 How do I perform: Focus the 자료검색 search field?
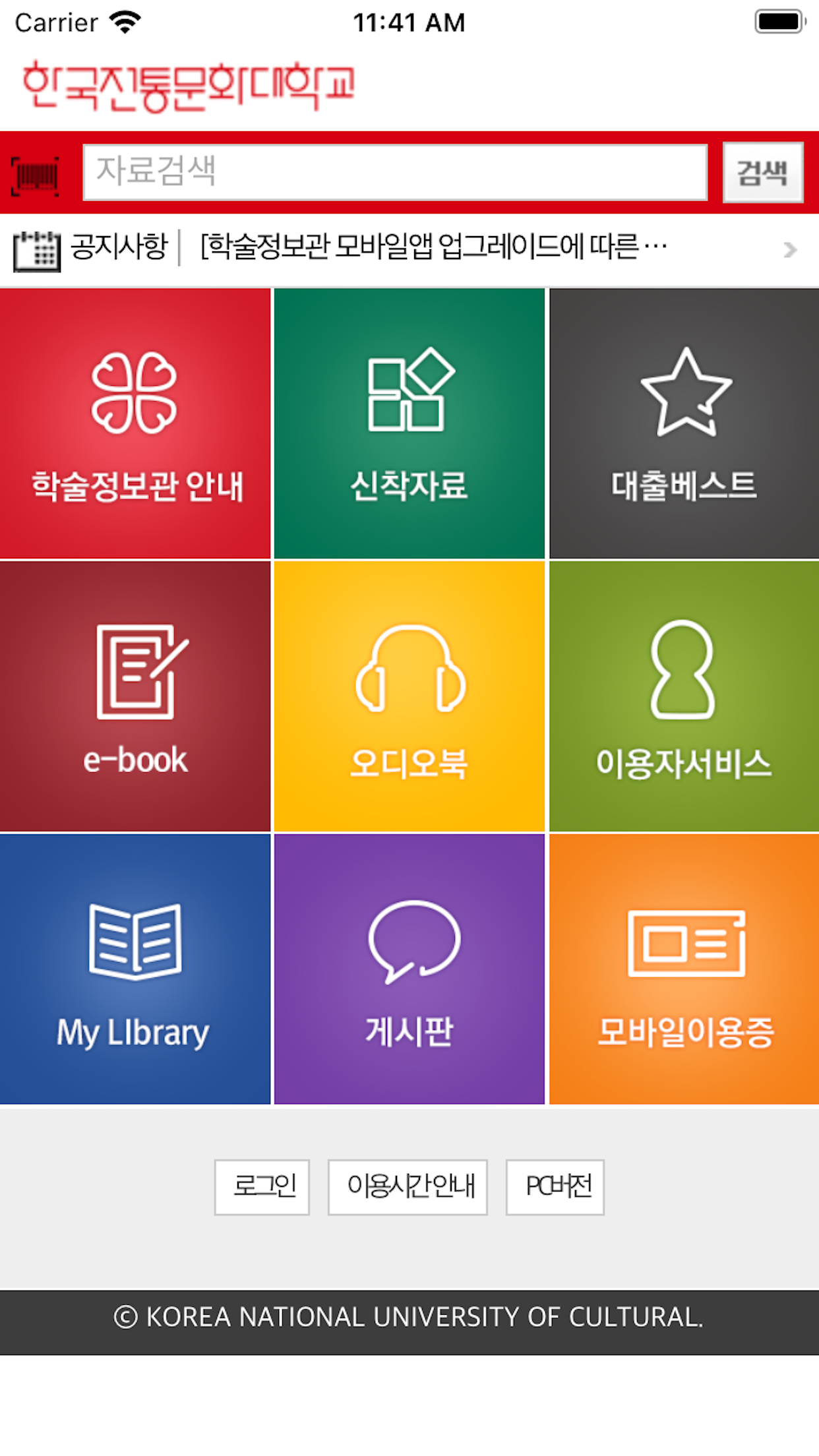pos(395,173)
